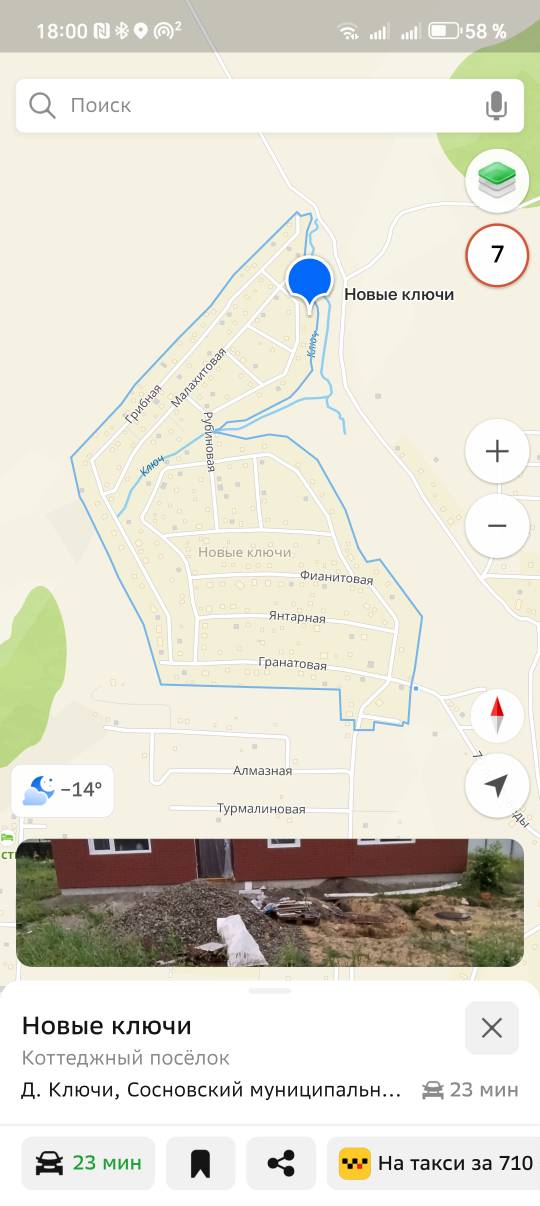Image resolution: width=540 pixels, height=1206 pixels.
Task: Order a taxi for 710
Action: coord(434,1163)
